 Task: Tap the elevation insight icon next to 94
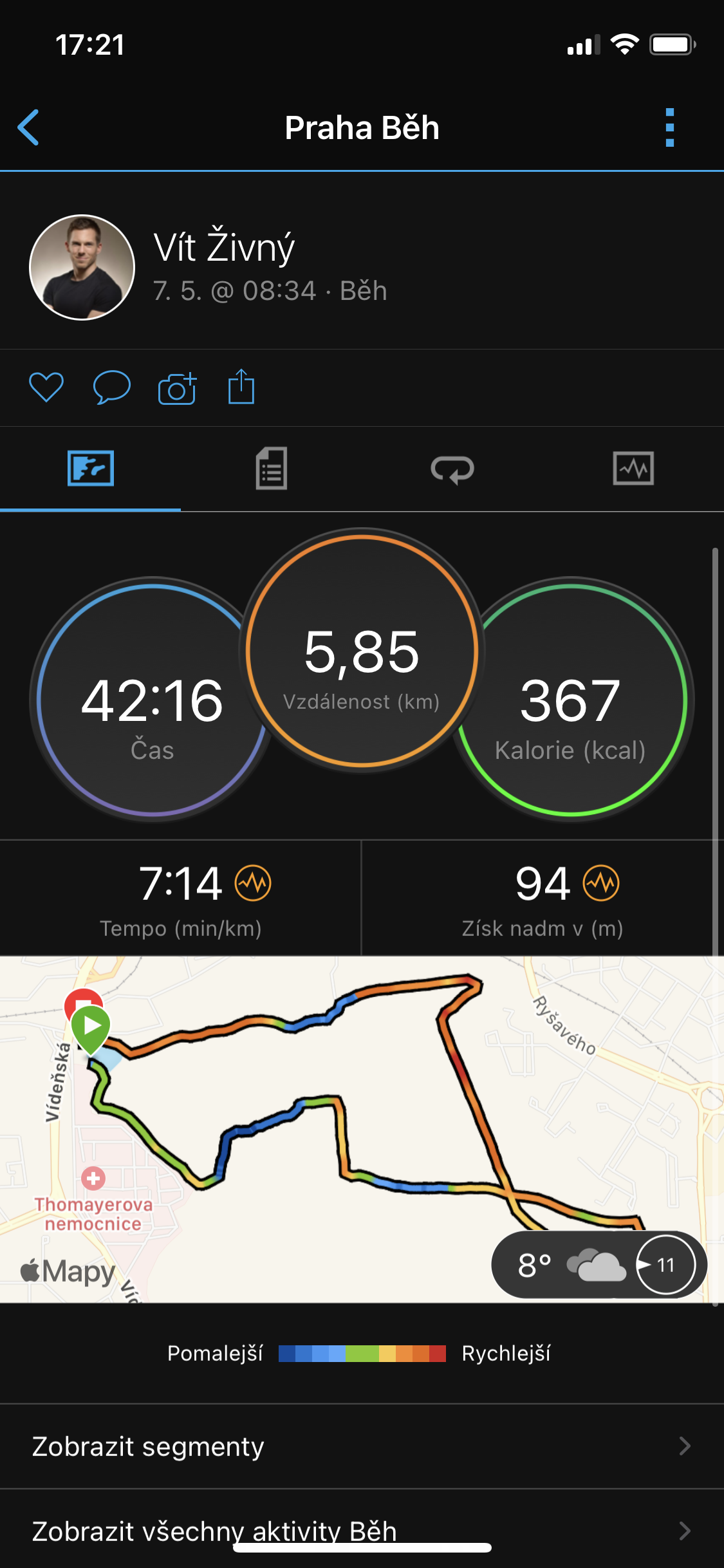click(x=601, y=883)
